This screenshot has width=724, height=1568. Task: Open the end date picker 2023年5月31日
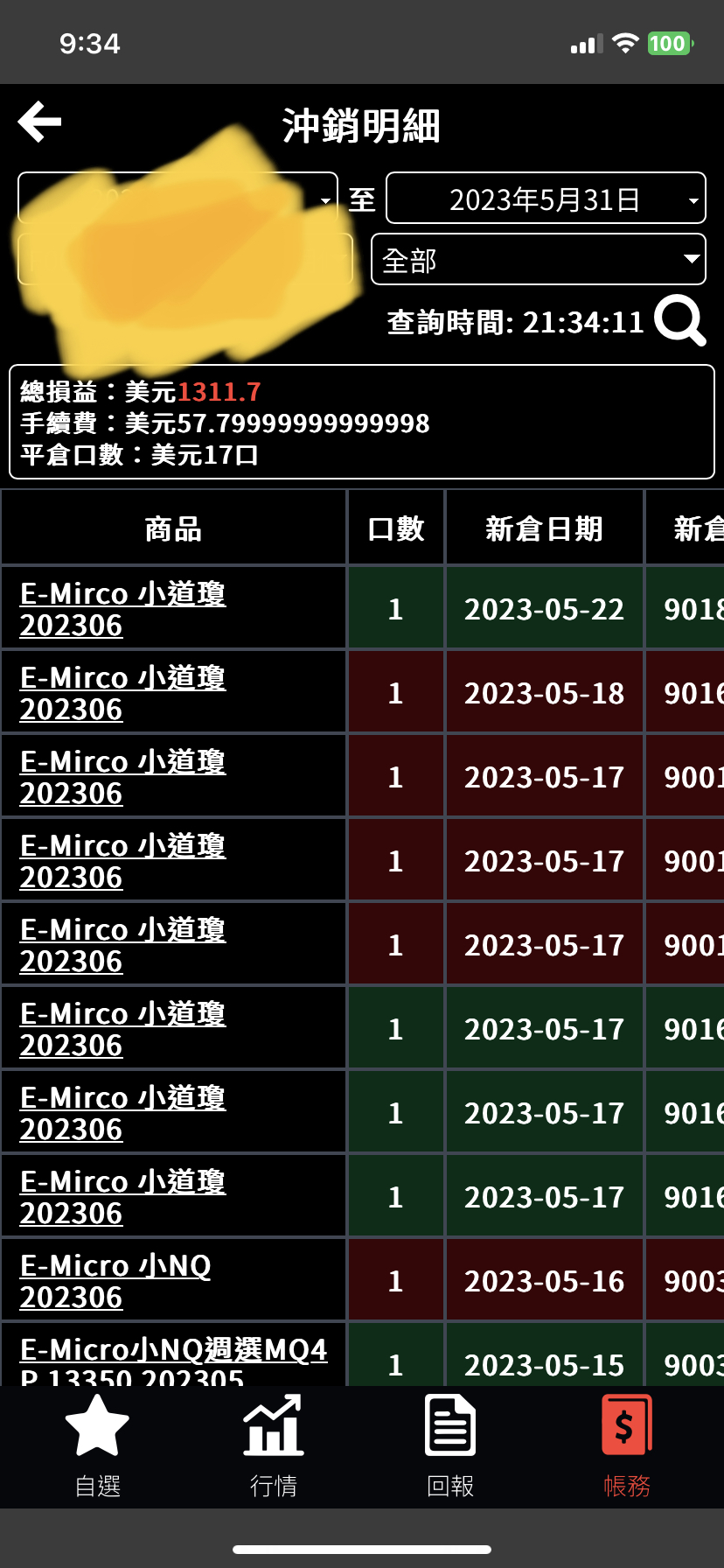(x=546, y=199)
